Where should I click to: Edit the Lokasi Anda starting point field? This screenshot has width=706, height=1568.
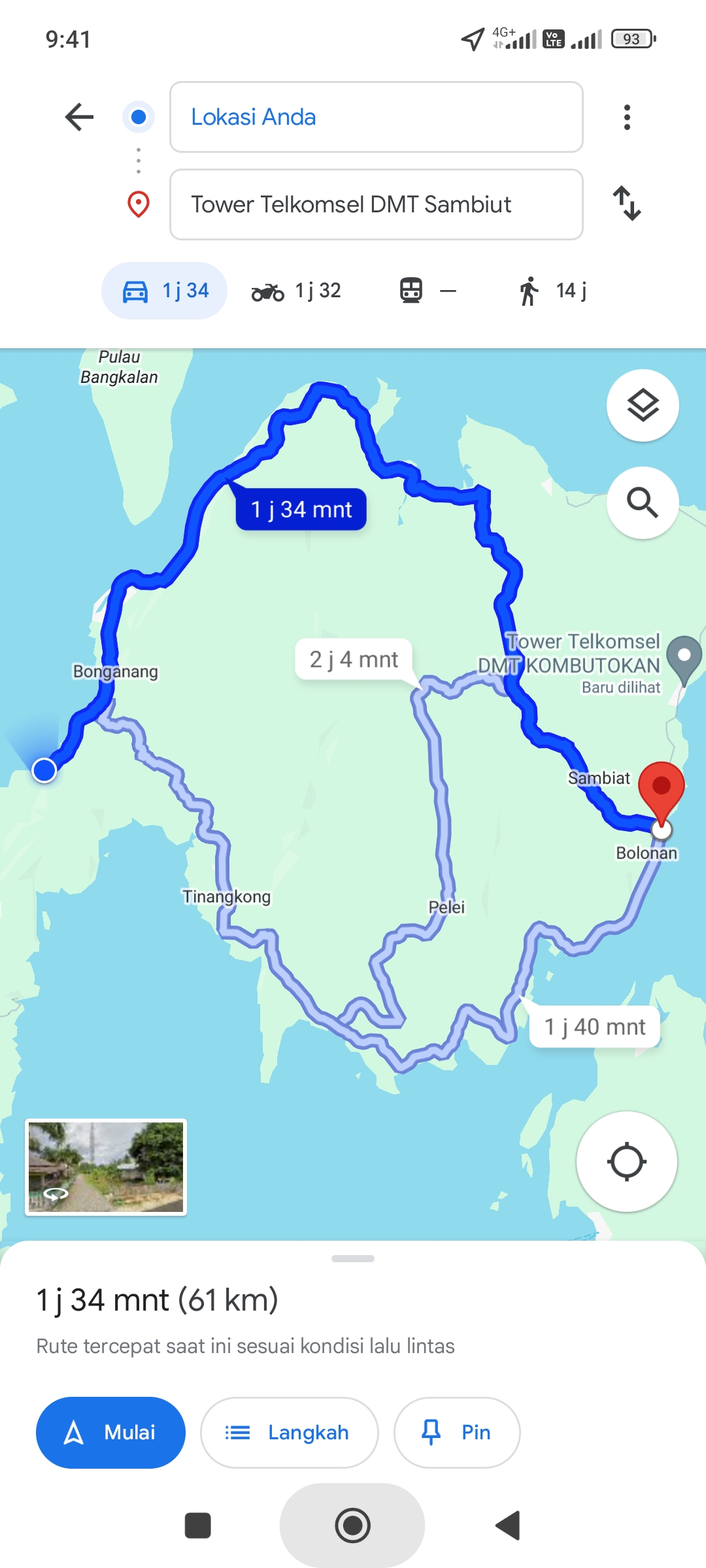[376, 117]
